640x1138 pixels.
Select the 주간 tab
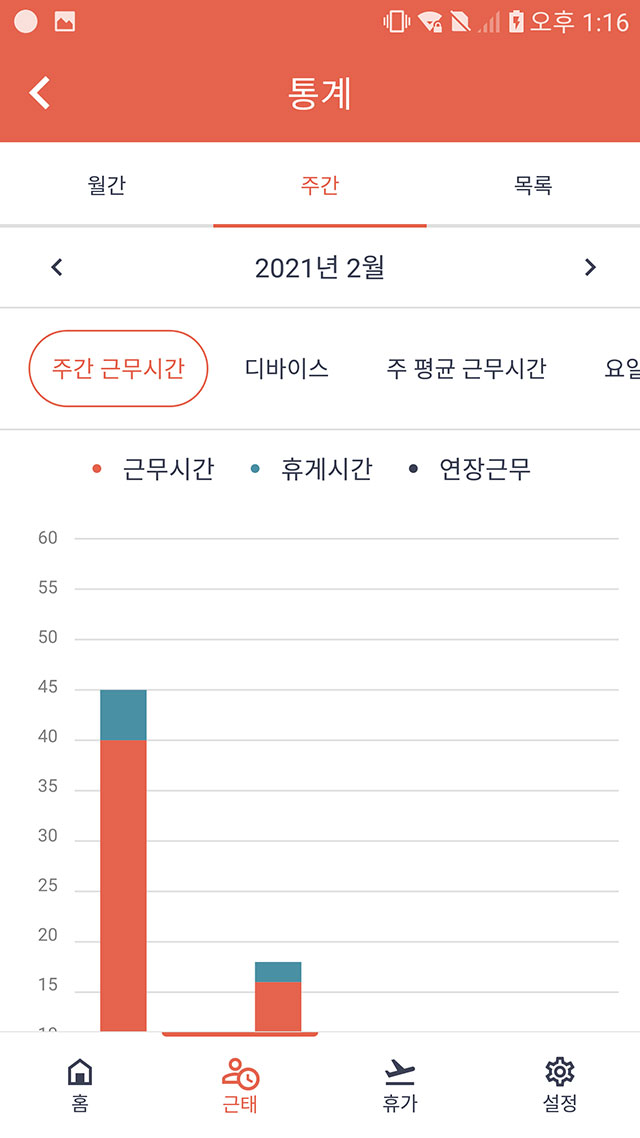tap(320, 185)
